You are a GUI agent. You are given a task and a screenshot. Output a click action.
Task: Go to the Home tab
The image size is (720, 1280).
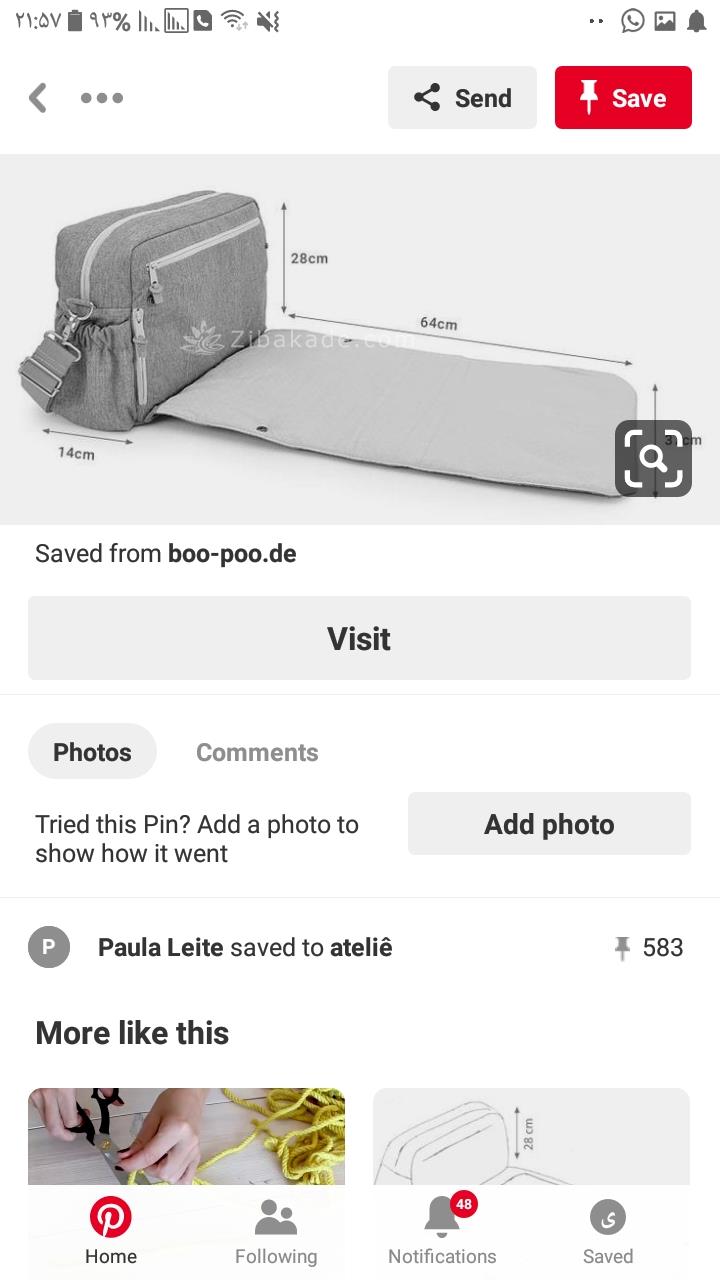[110, 1232]
